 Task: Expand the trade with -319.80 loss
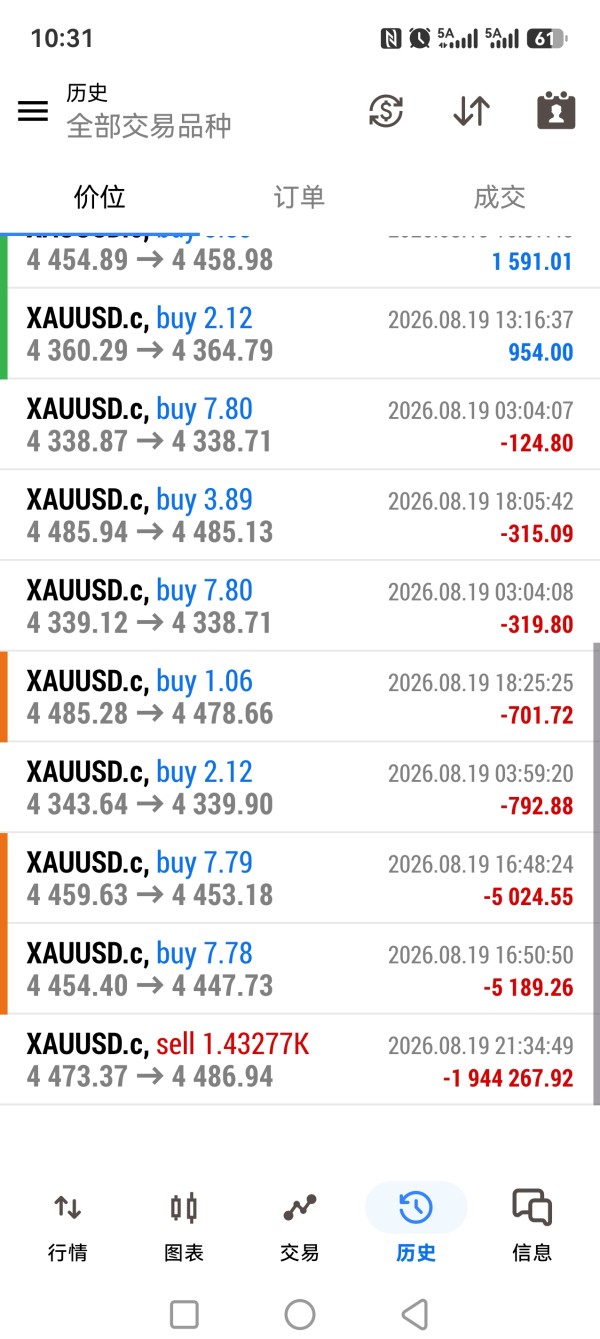point(300,607)
